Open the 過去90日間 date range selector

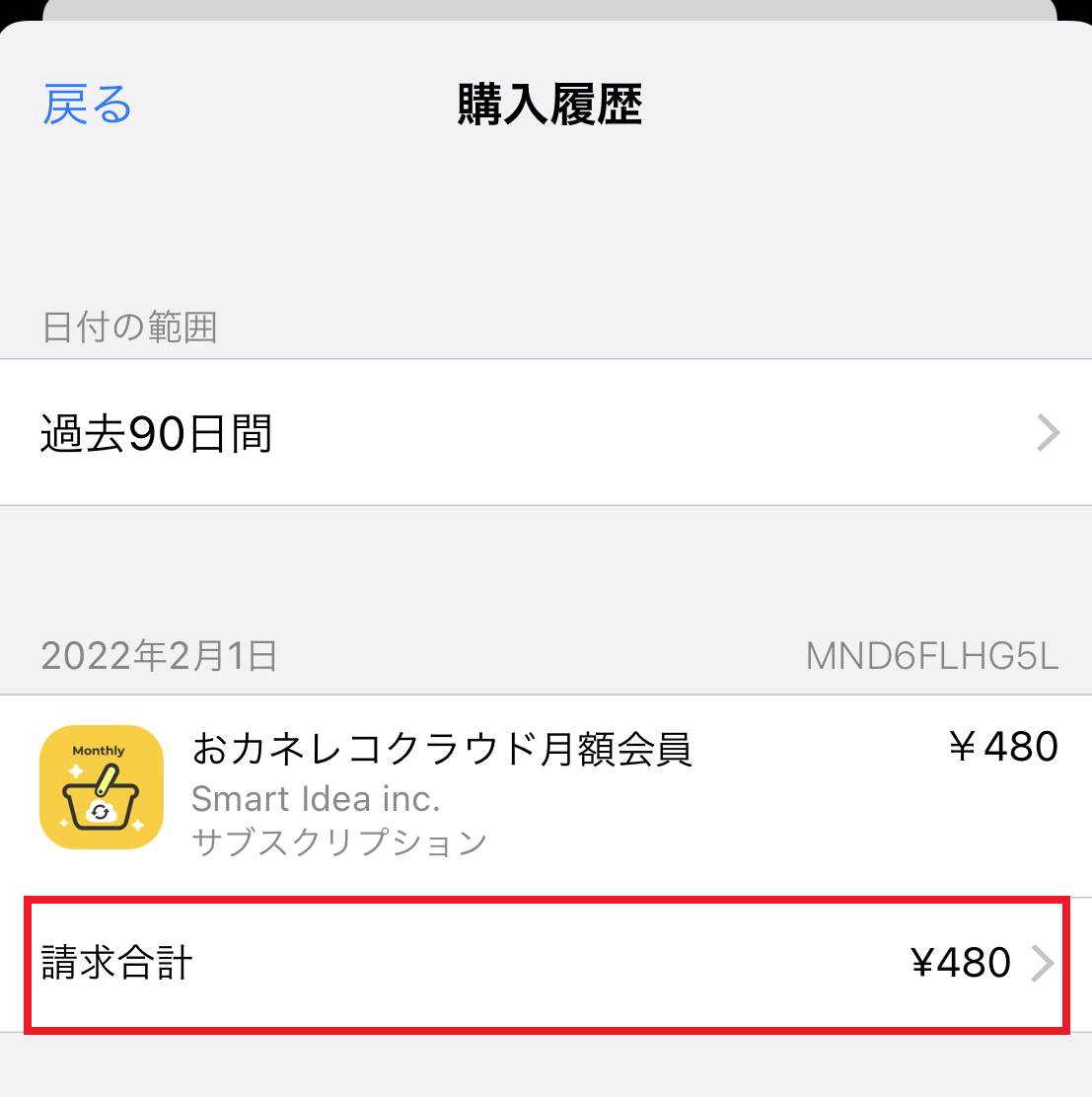point(546,433)
